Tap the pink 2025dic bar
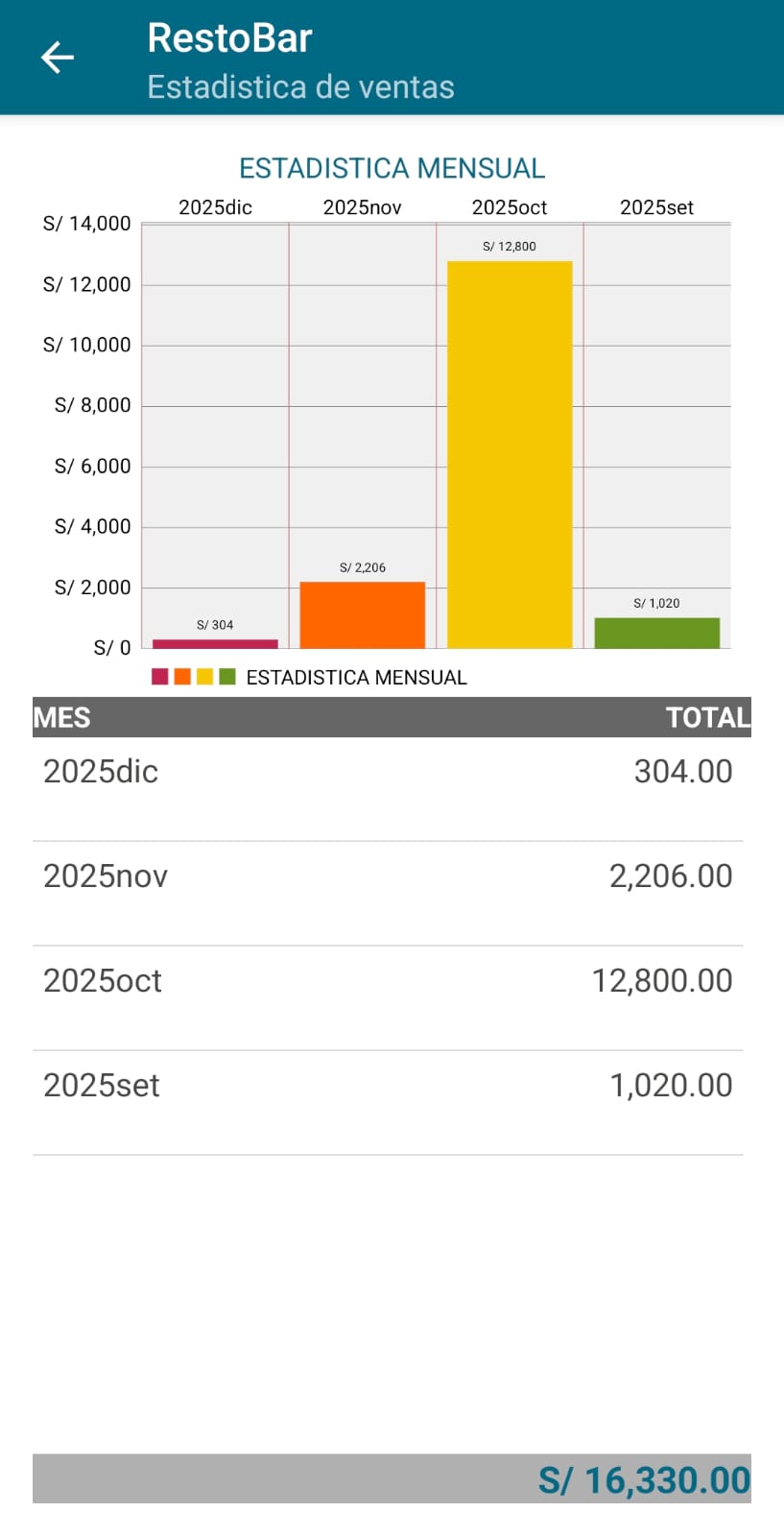Viewport: 784px width, 1536px height. click(x=215, y=642)
